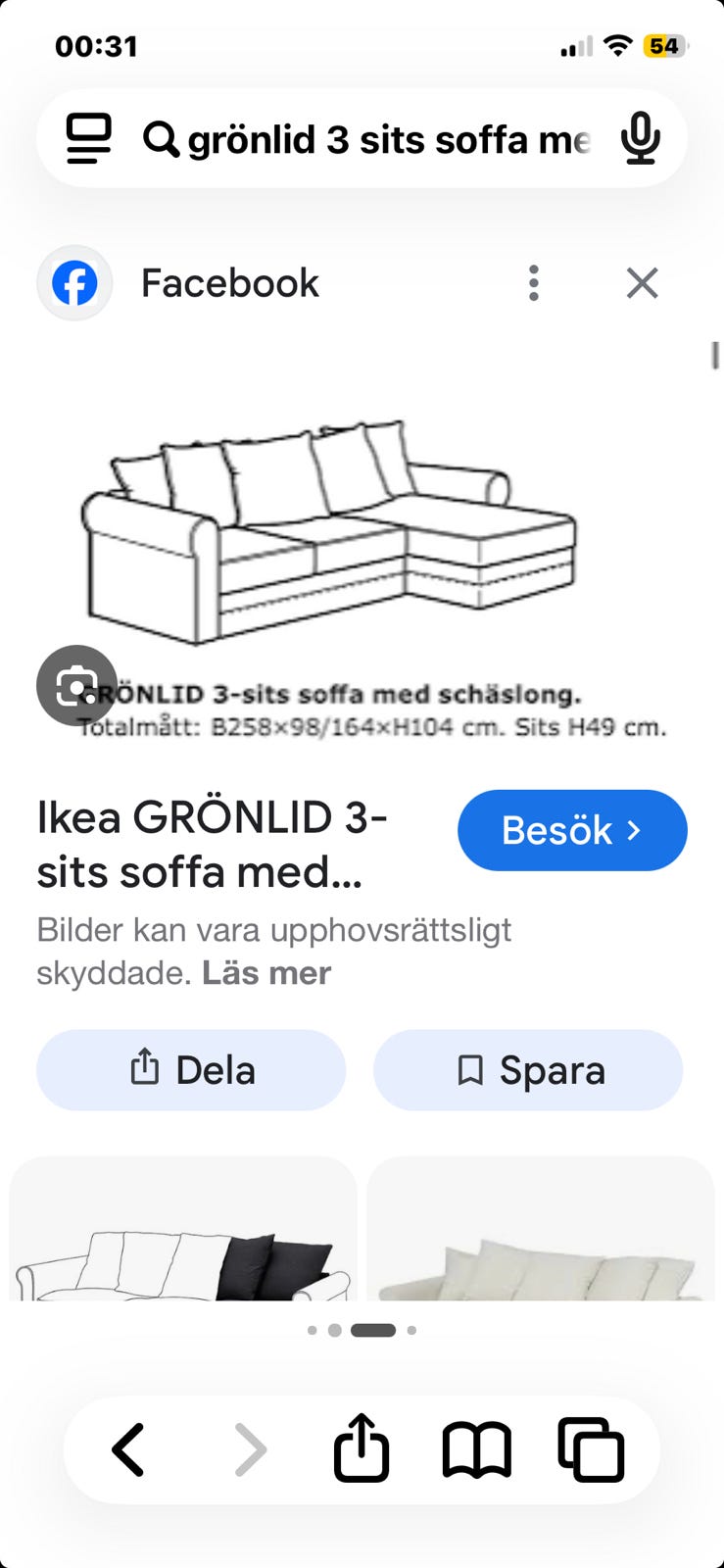724x1568 pixels.
Task: Search this image with Google Lens
Action: pyautogui.click(x=76, y=685)
